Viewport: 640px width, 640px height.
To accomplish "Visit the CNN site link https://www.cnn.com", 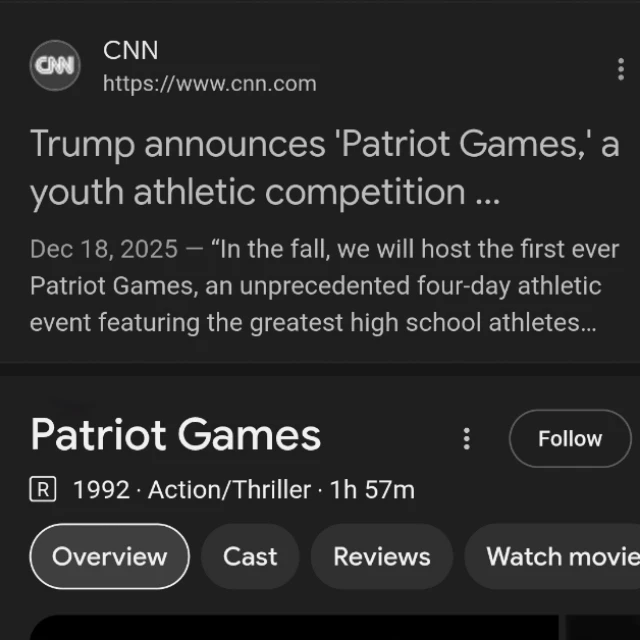I will 209,84.
